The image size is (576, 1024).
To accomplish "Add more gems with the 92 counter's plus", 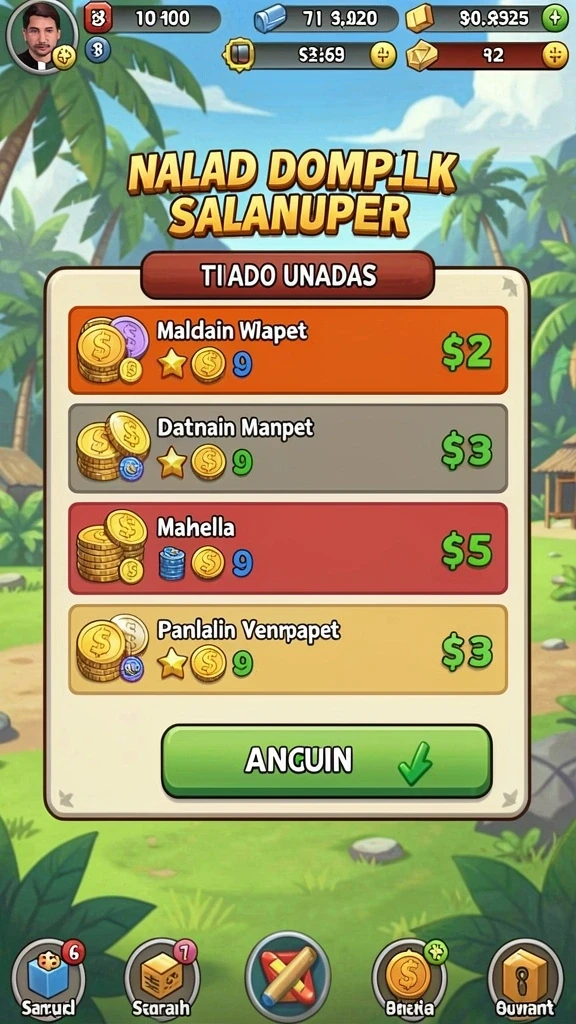I will [554, 56].
